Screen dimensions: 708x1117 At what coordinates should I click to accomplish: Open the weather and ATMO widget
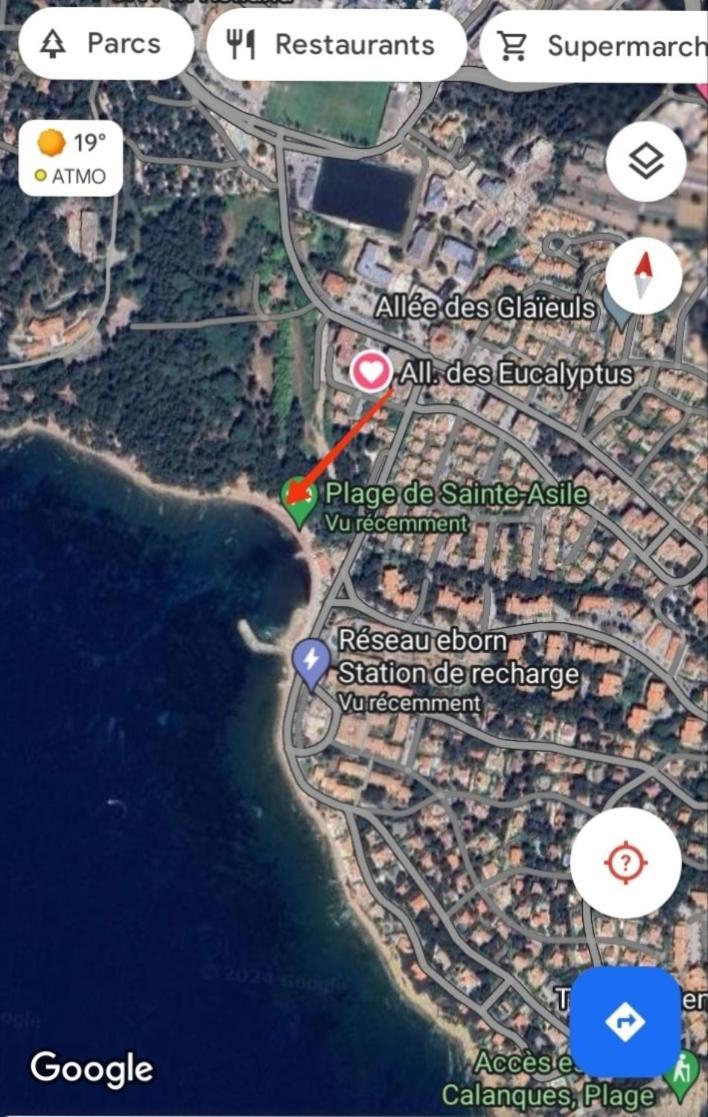(x=71, y=158)
